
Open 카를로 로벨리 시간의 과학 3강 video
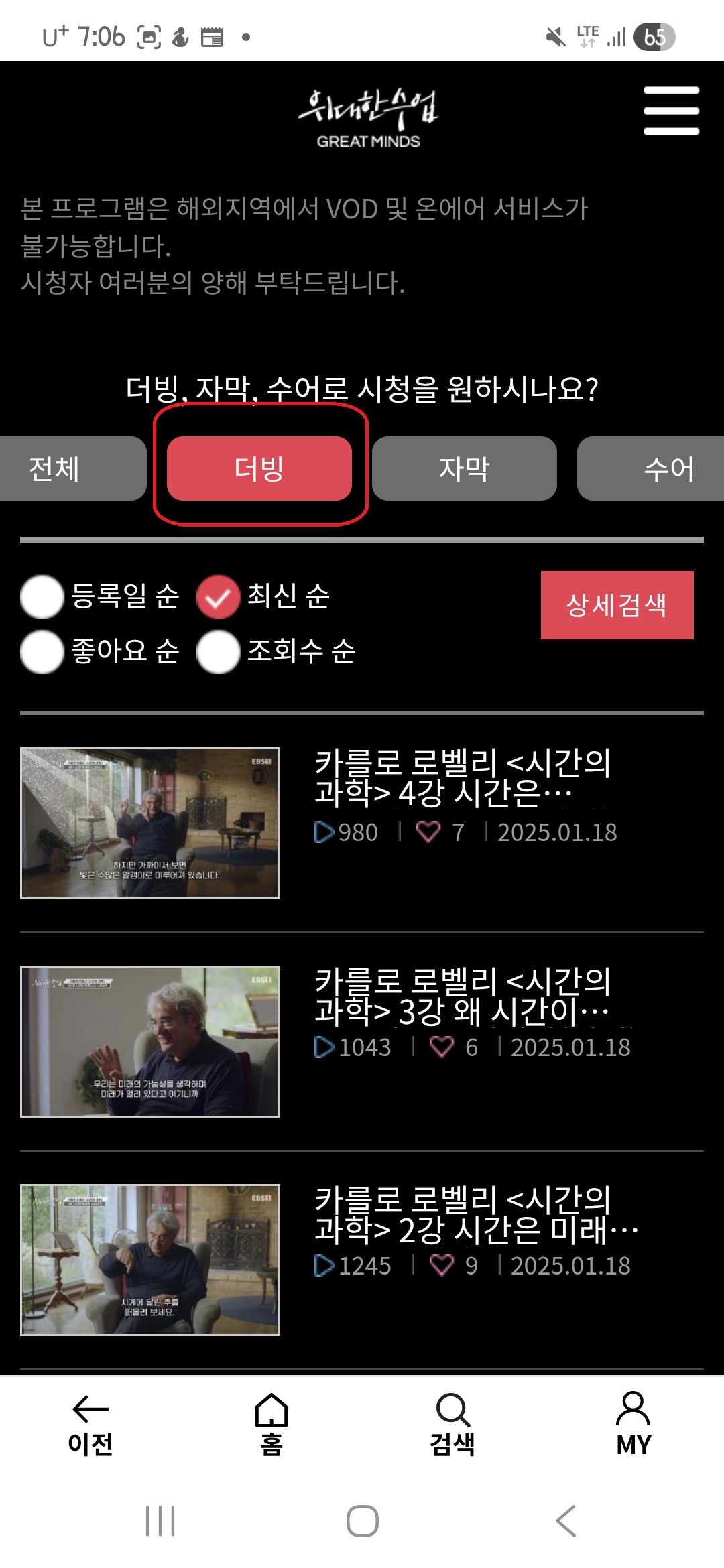[463, 996]
